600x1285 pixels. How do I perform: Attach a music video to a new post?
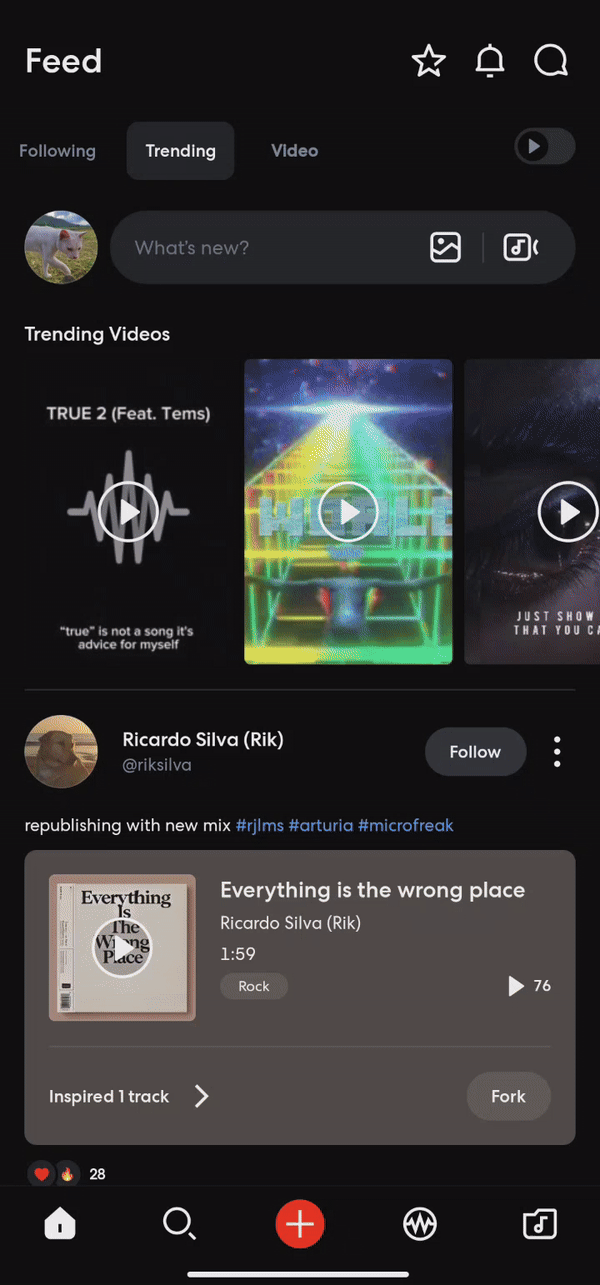pos(520,247)
